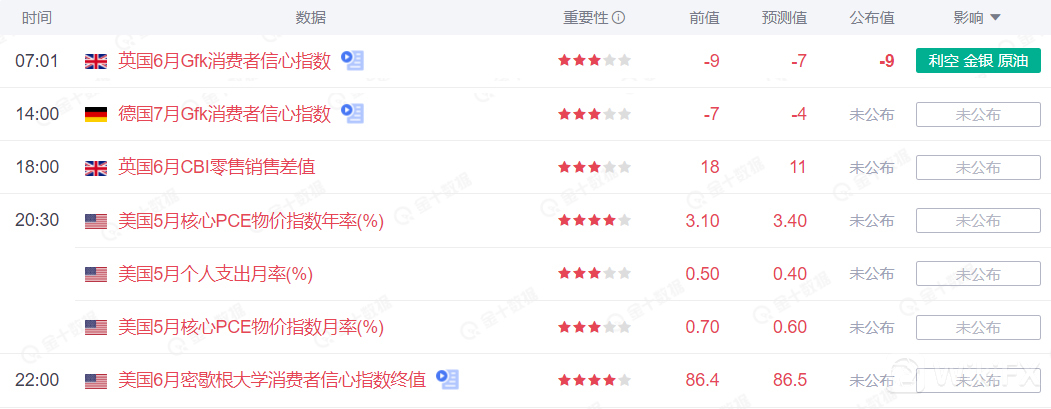Select 美国5月个人支出月率 entry
The image size is (1051, 409).
(215, 274)
